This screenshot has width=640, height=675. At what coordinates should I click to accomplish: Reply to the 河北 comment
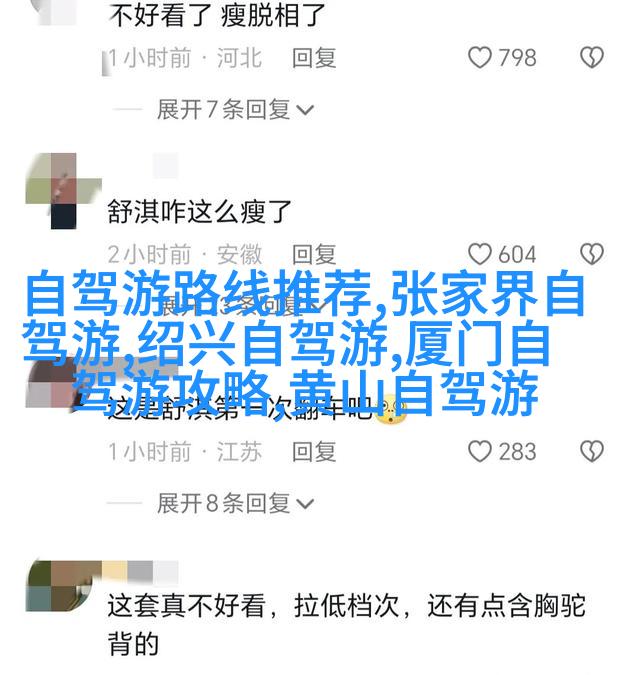tap(314, 58)
